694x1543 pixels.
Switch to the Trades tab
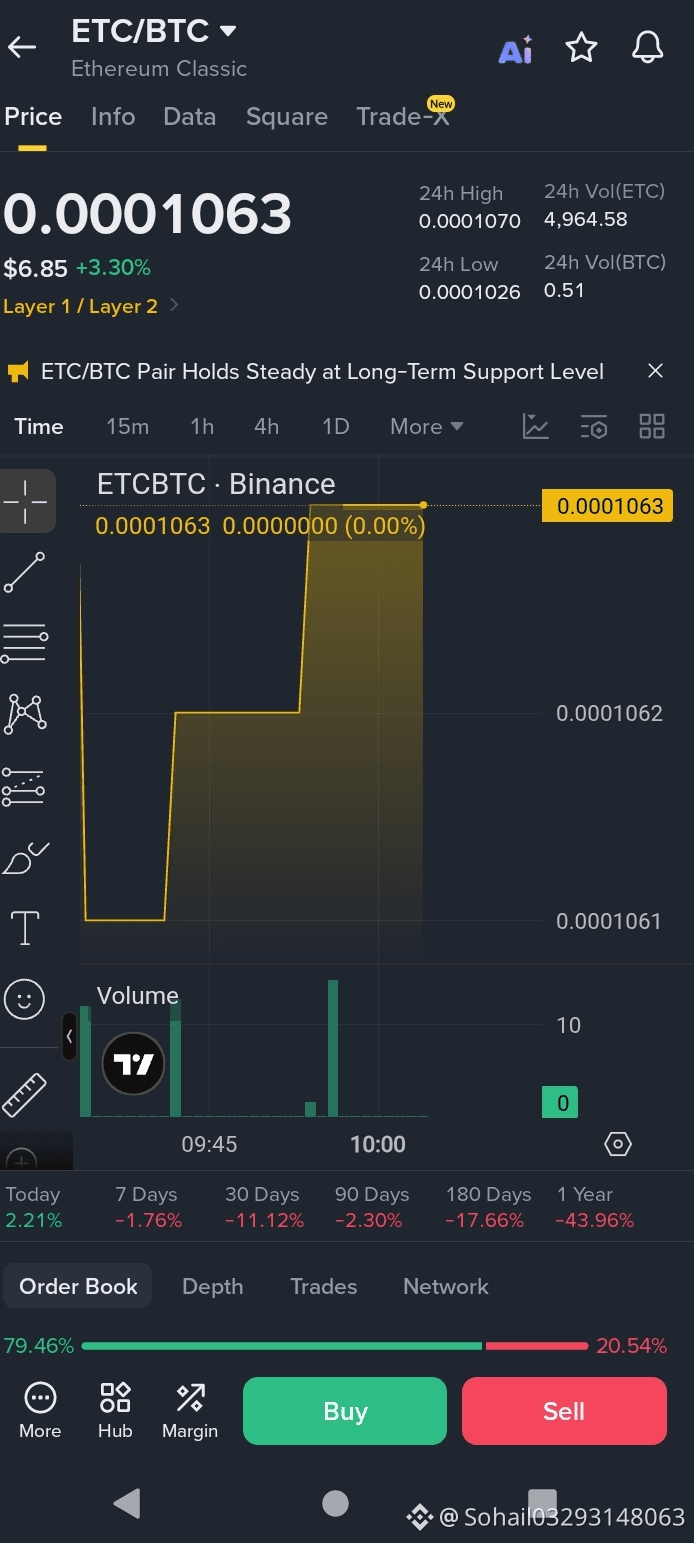[324, 1287]
